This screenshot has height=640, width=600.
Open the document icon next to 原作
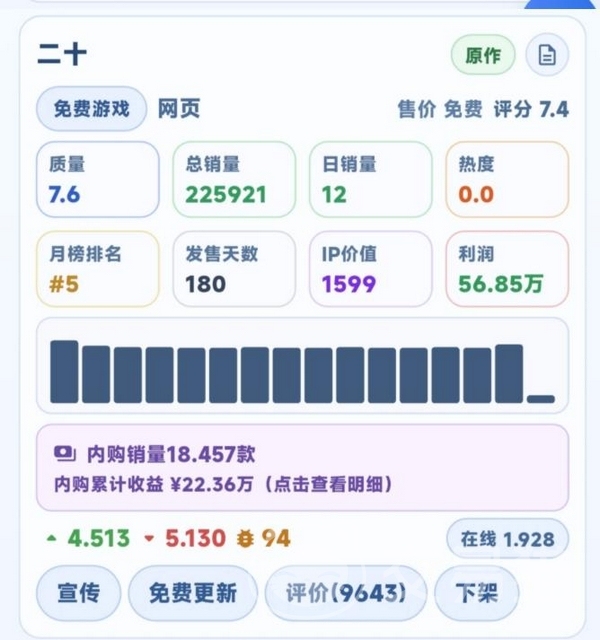coord(547,56)
